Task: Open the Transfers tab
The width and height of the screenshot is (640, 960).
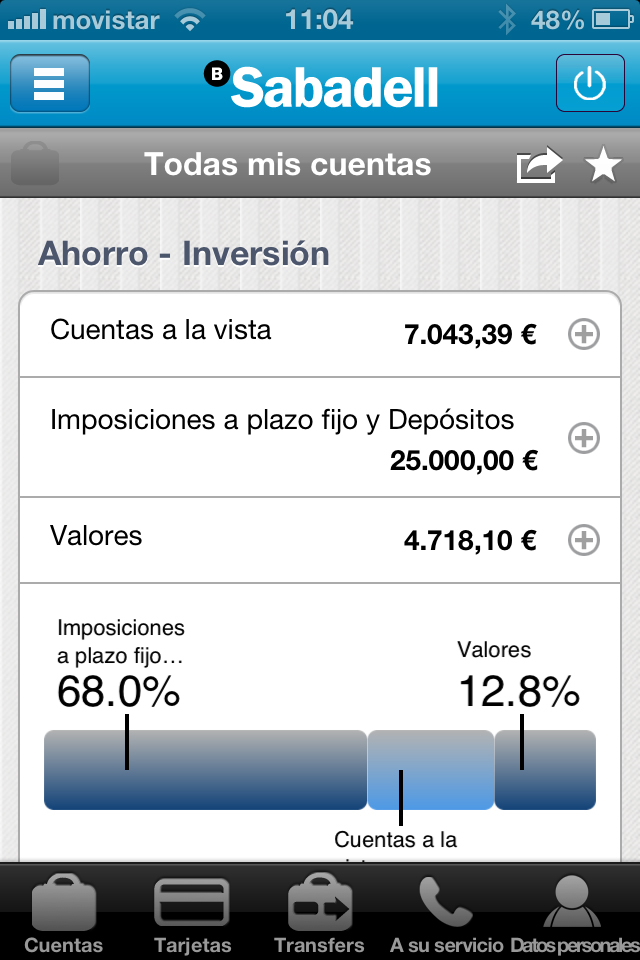Action: pos(319,914)
